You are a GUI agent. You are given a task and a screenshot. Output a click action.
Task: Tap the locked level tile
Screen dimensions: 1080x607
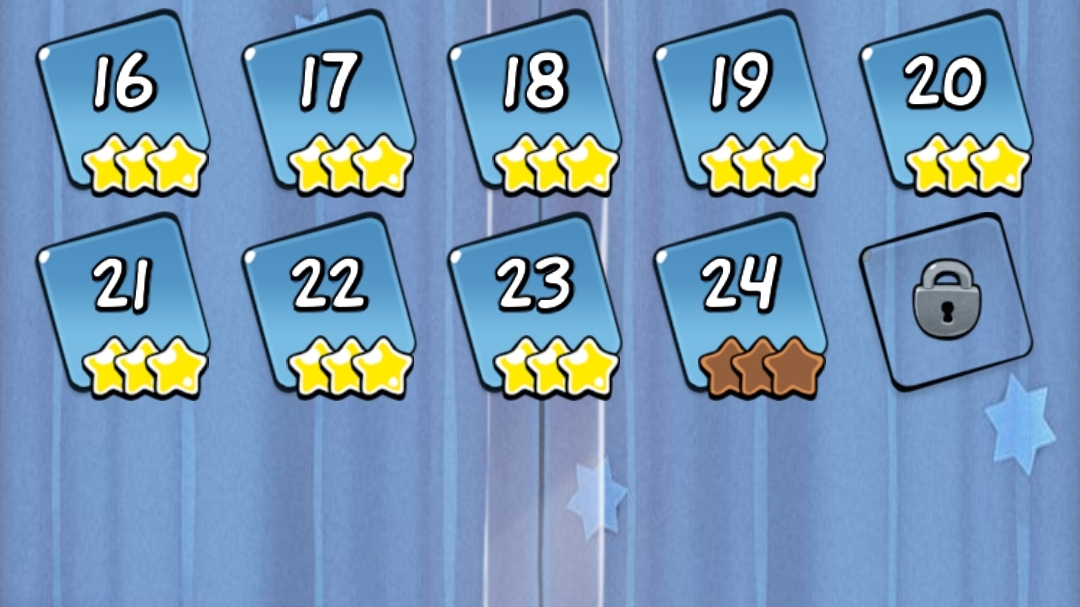pyautogui.click(x=946, y=302)
